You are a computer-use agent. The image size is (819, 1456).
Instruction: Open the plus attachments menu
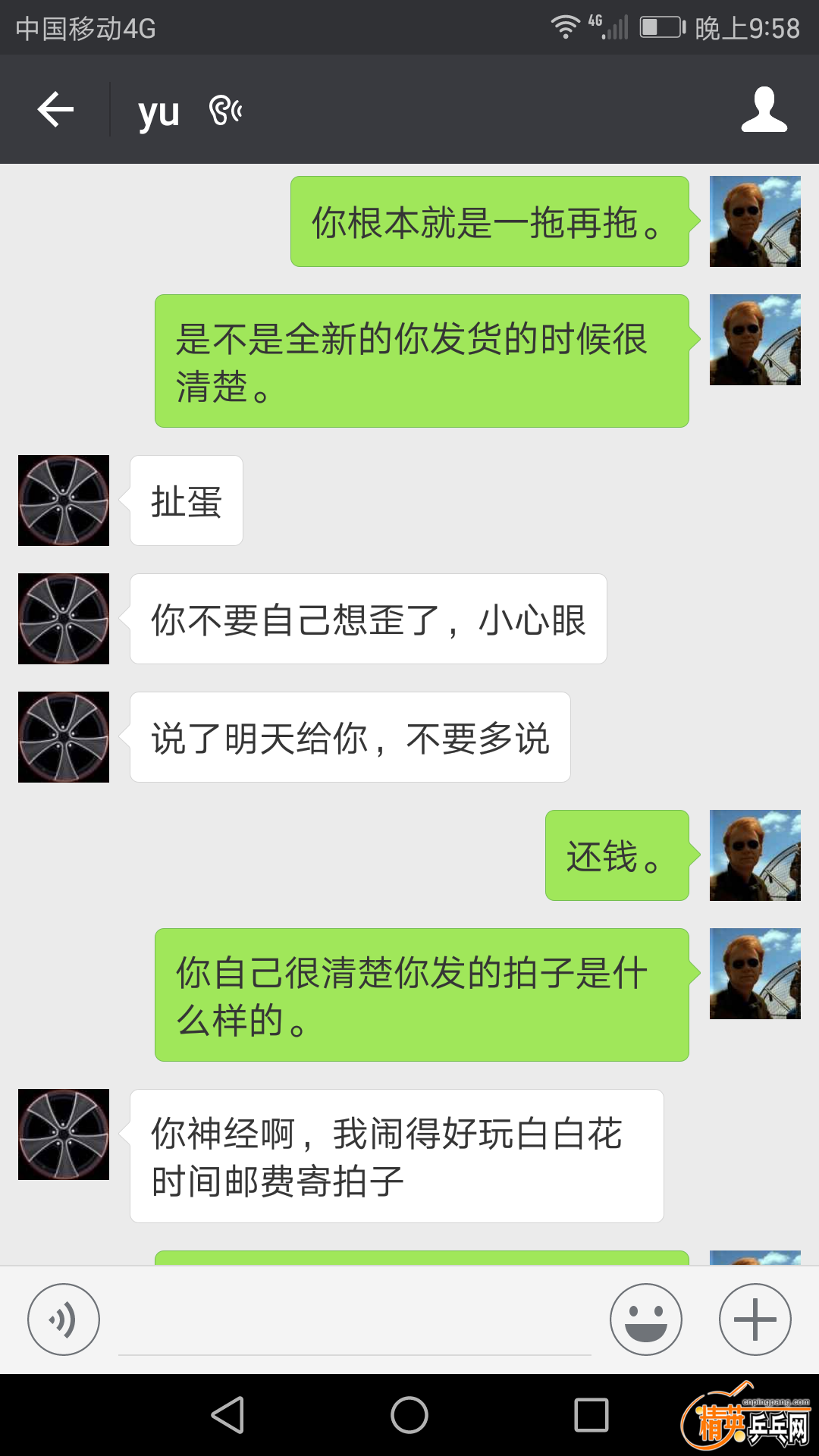(755, 1319)
